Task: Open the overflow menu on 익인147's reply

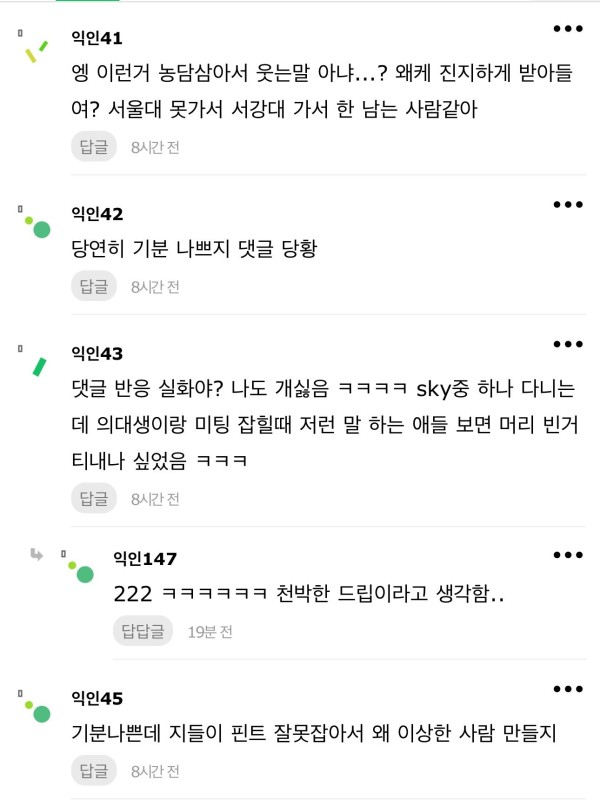Action: 567,555
